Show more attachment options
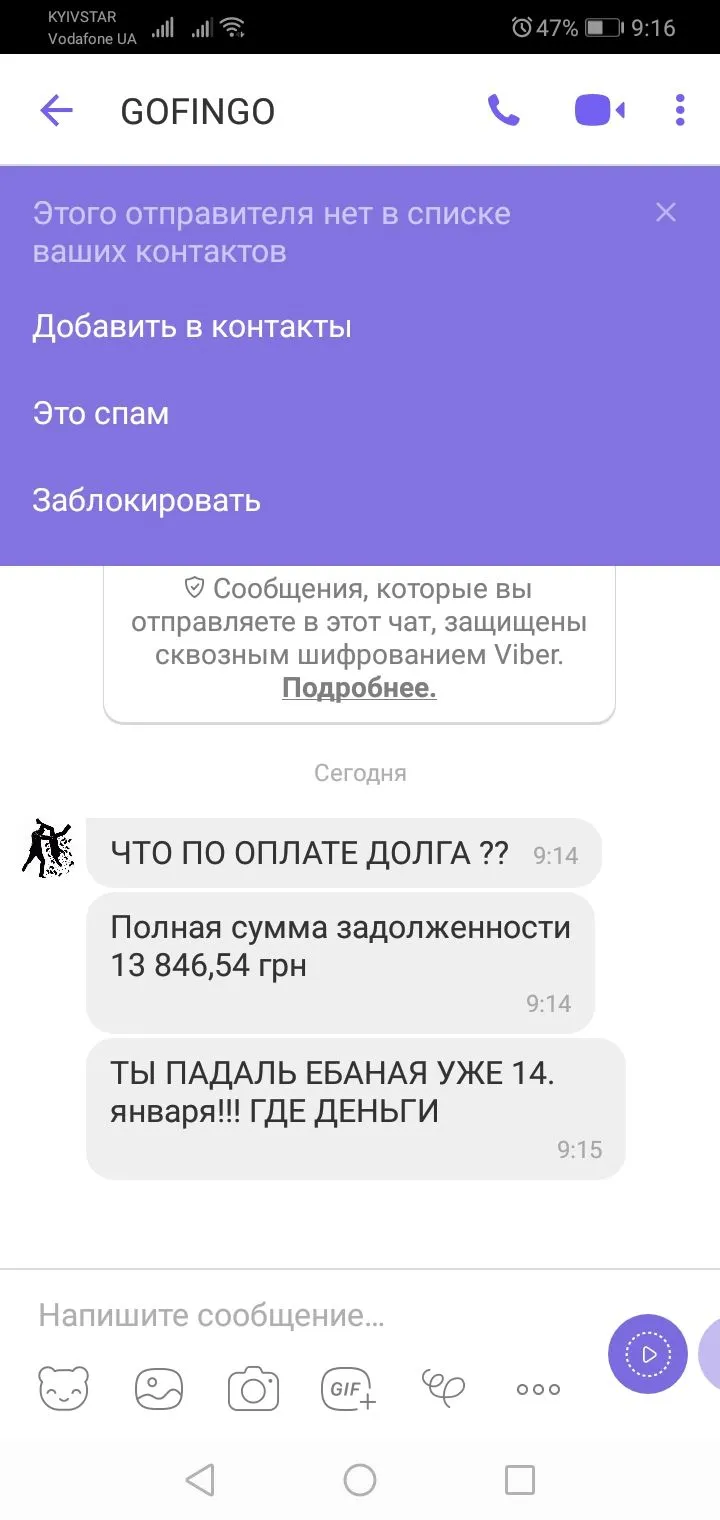This screenshot has width=720, height=1520. click(x=538, y=1388)
